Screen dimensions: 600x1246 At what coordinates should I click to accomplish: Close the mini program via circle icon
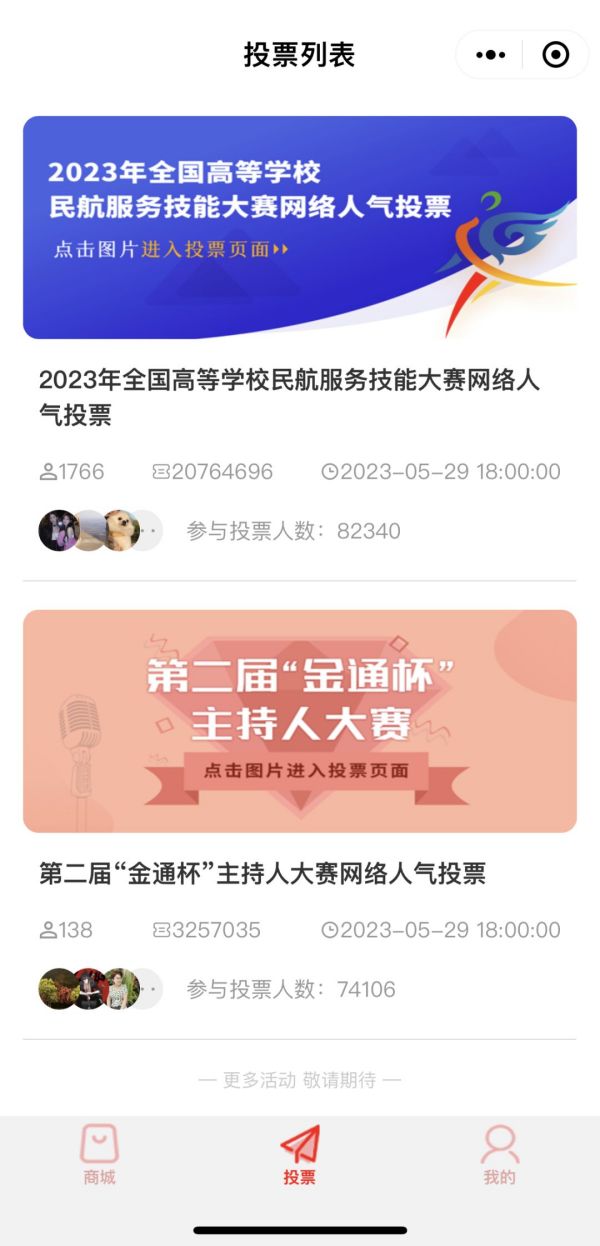coord(555,55)
